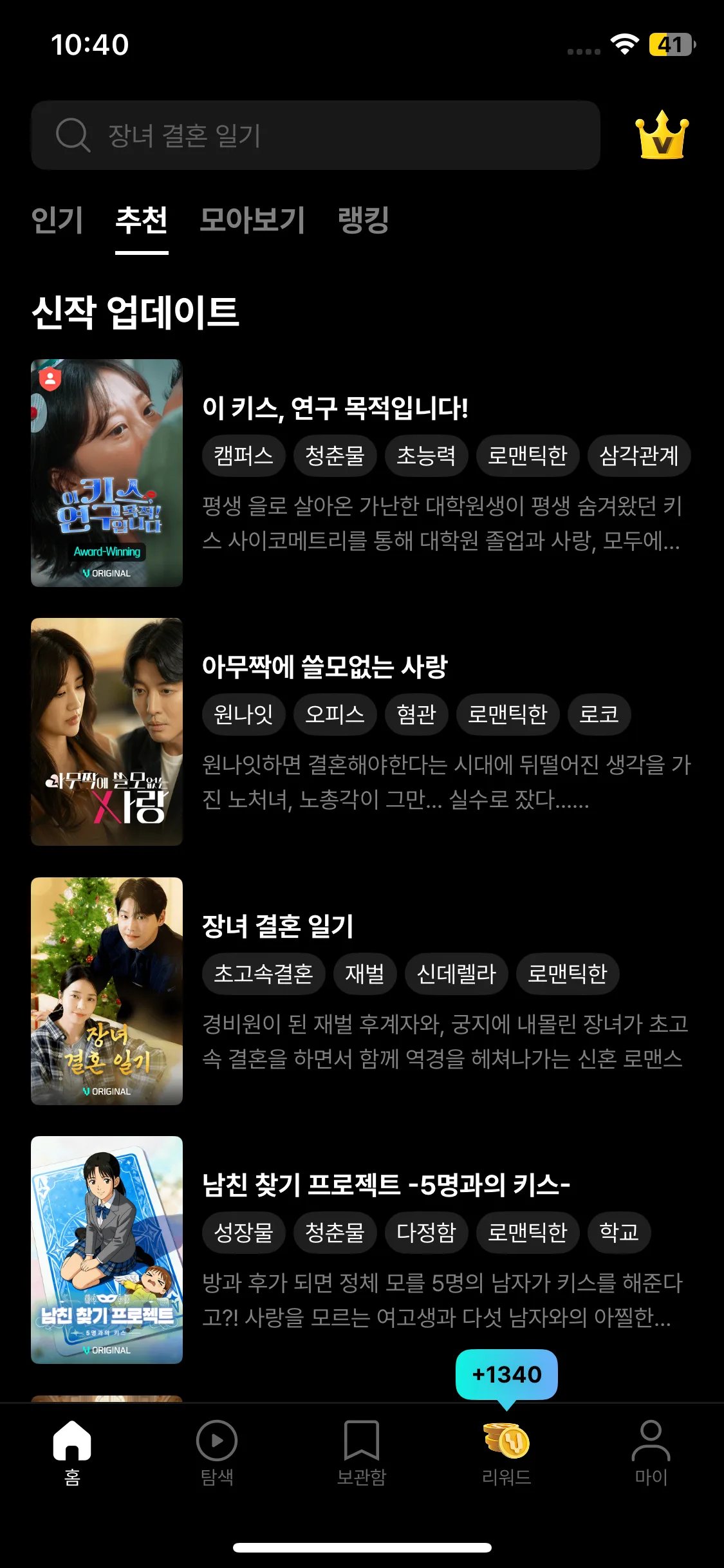
Task: Tap the 신데렐라 tag chip
Action: 456,973
